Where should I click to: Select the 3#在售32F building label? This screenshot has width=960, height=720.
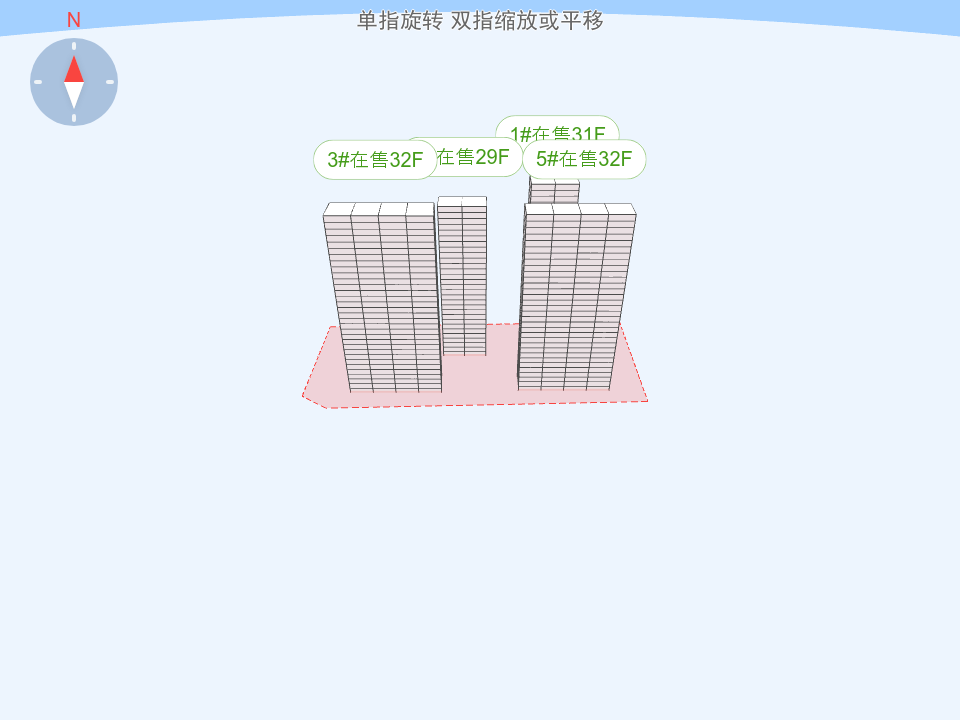coord(375,160)
